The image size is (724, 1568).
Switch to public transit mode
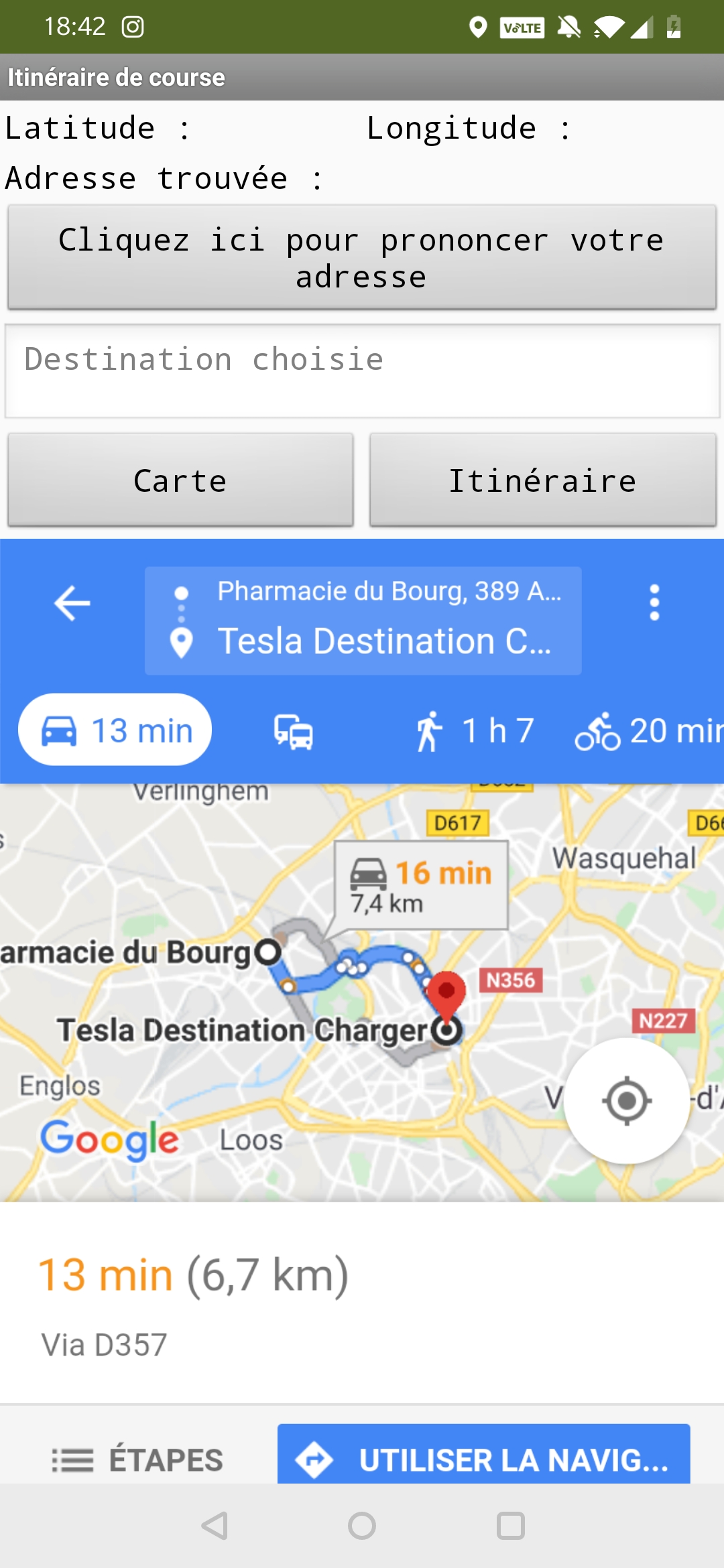(294, 731)
